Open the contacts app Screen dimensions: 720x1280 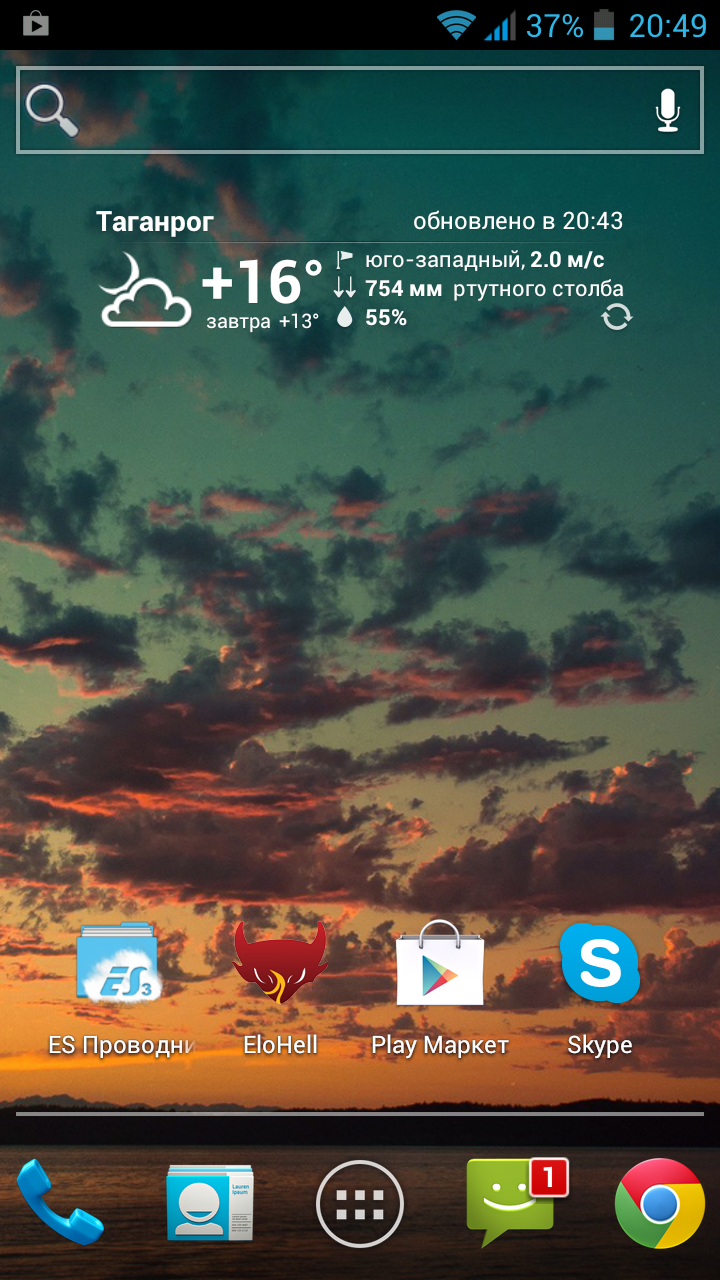tap(210, 1203)
